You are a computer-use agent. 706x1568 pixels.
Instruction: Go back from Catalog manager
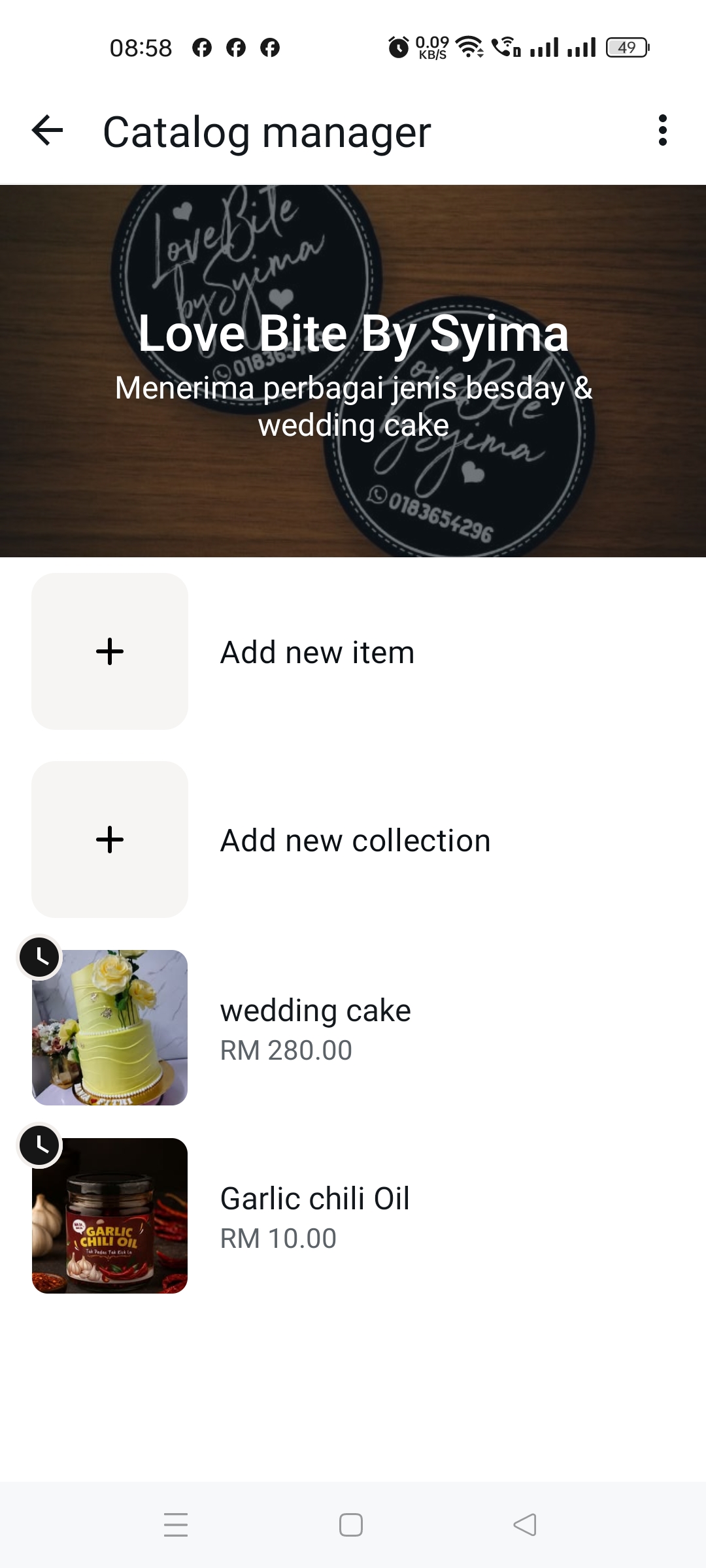[x=48, y=131]
